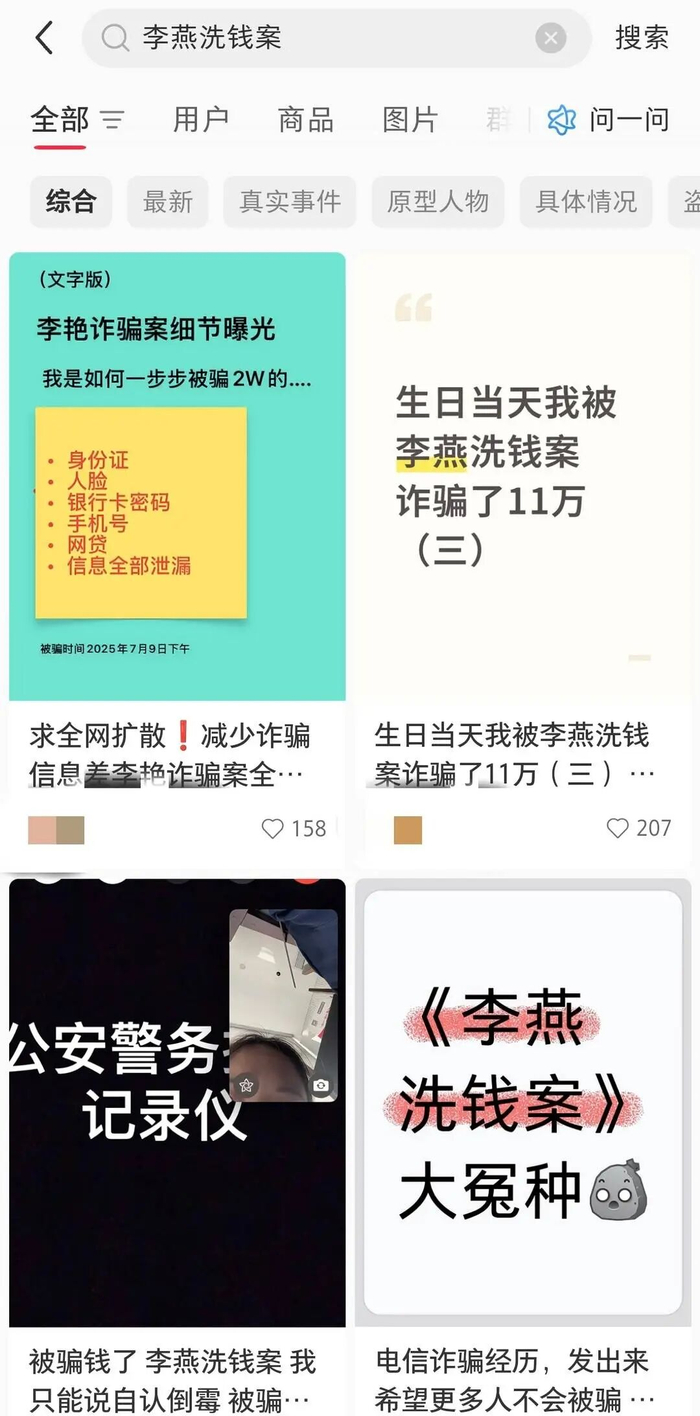Tap the 搜索 button
Image resolution: width=700 pixels, height=1416 pixels.
[641, 38]
